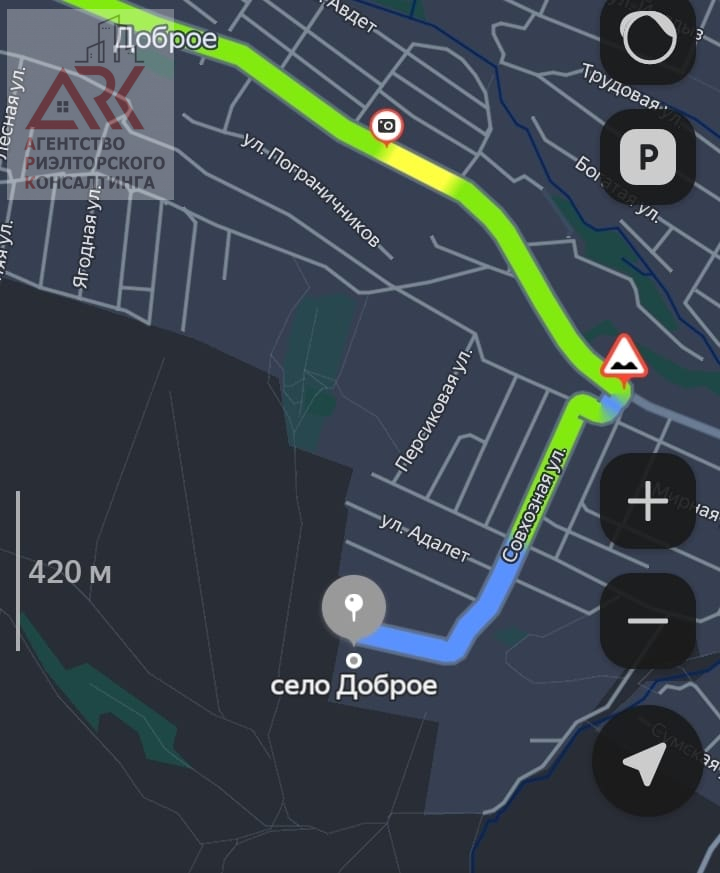The height and width of the screenshot is (873, 720).
Task: Tap the destination pin at село Доброе
Action: point(353,606)
